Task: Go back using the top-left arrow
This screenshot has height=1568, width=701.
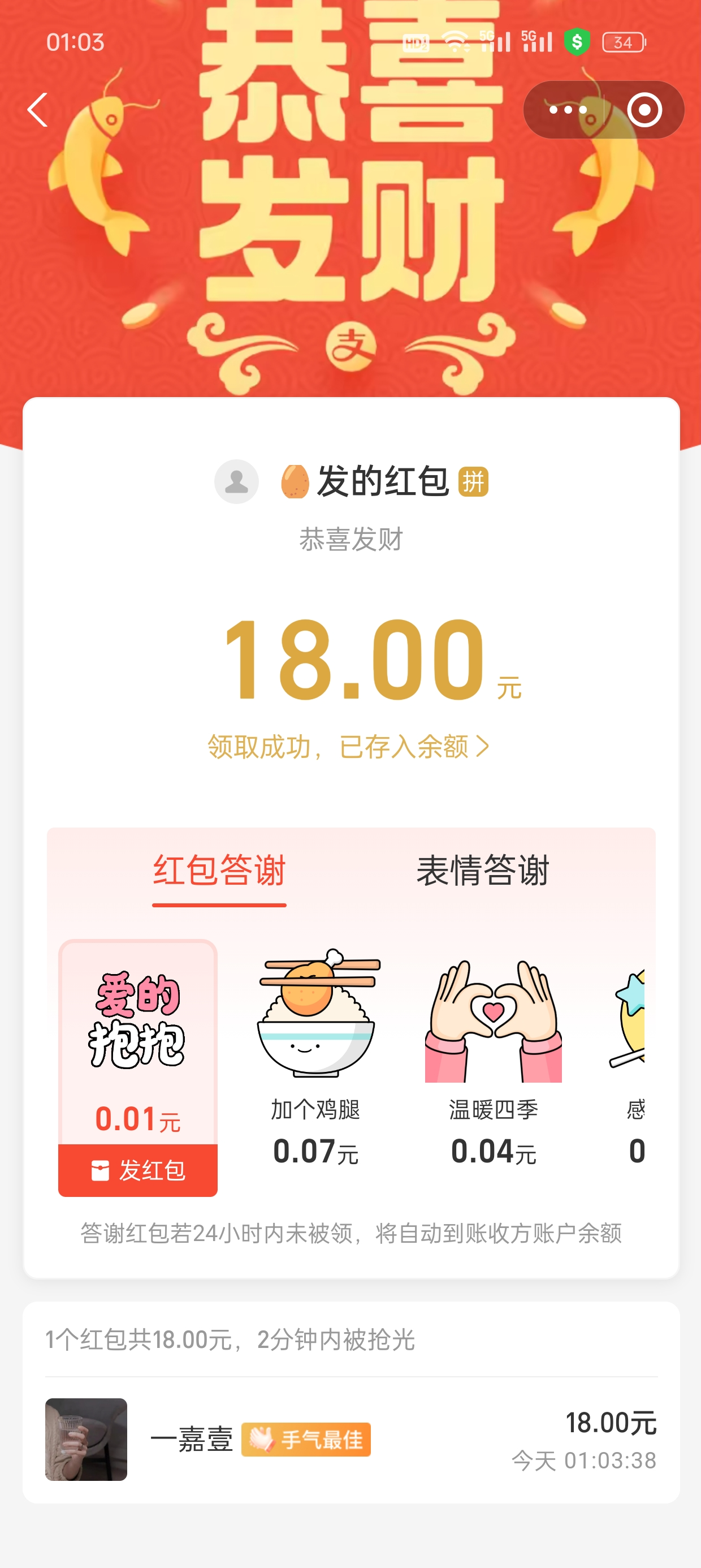Action: (38, 110)
